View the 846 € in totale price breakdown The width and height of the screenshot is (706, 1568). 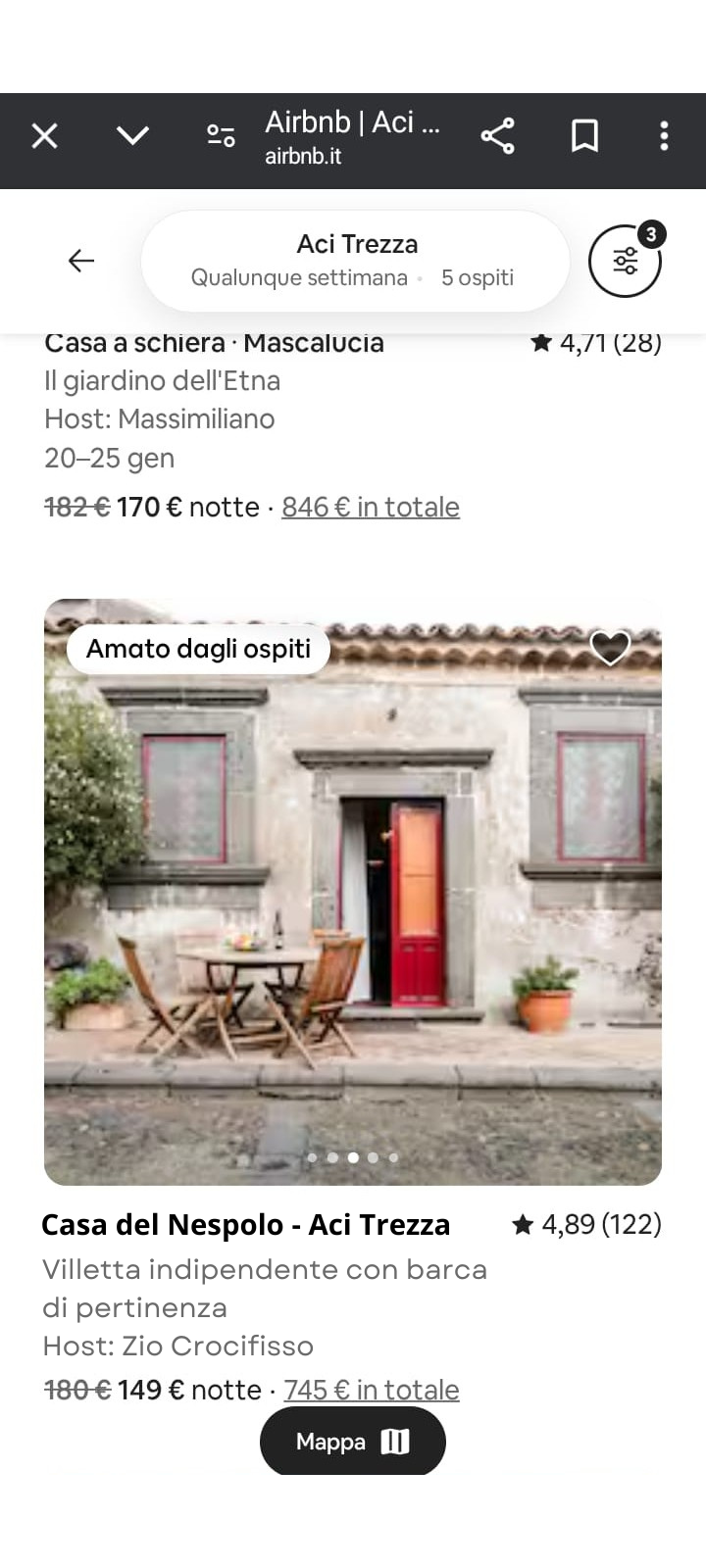click(x=370, y=508)
